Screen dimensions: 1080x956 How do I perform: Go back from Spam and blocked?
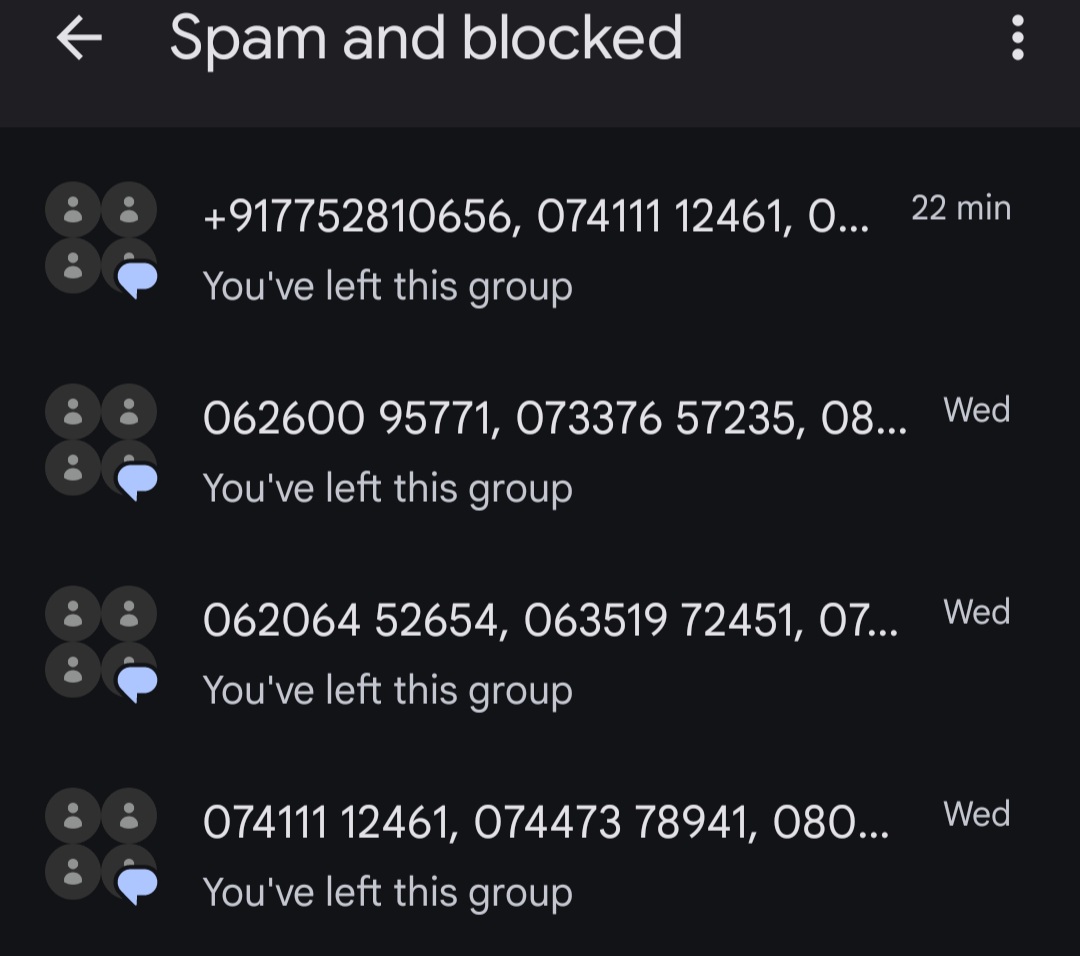pyautogui.click(x=80, y=39)
